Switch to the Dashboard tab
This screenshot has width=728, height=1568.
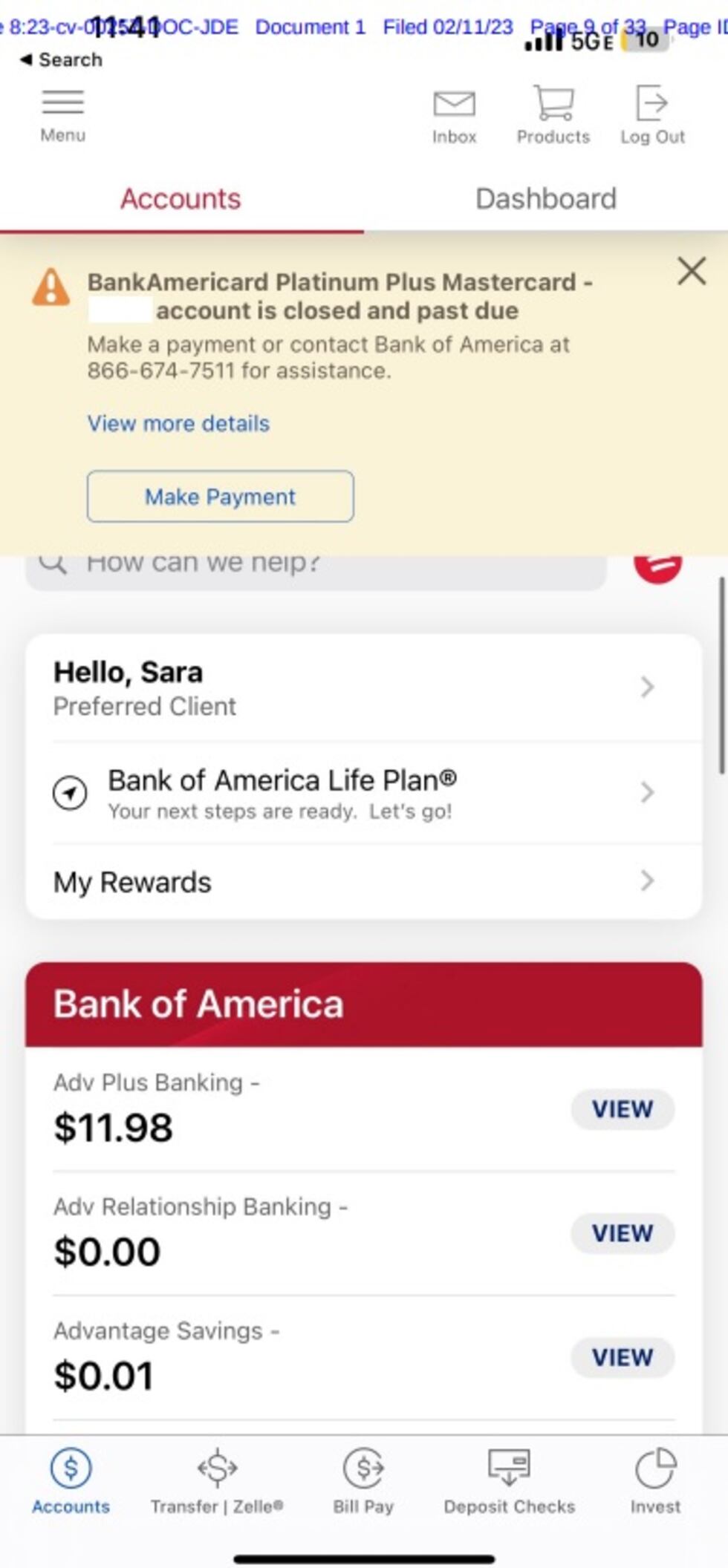(x=546, y=199)
